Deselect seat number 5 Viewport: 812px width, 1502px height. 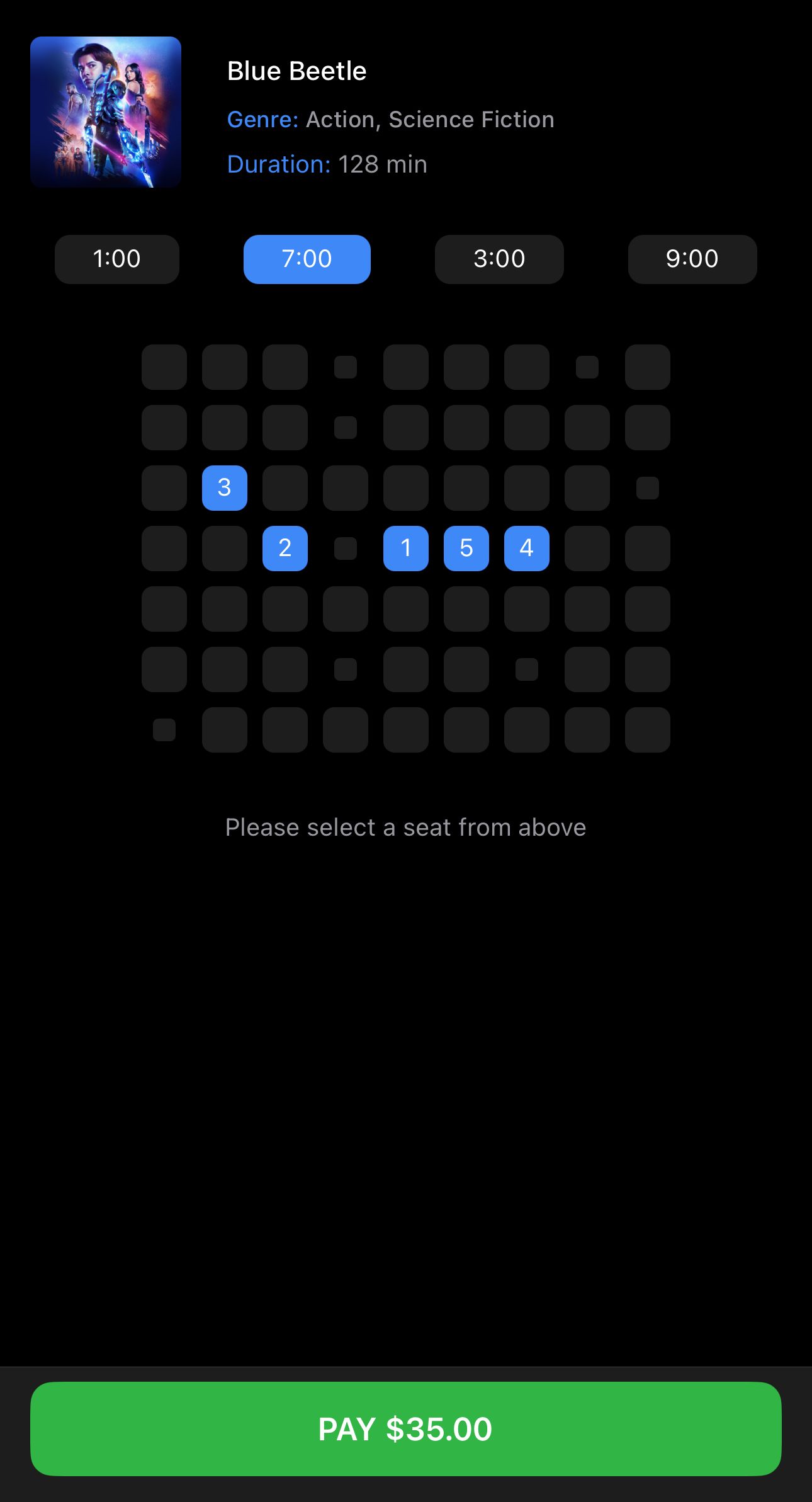coord(466,549)
